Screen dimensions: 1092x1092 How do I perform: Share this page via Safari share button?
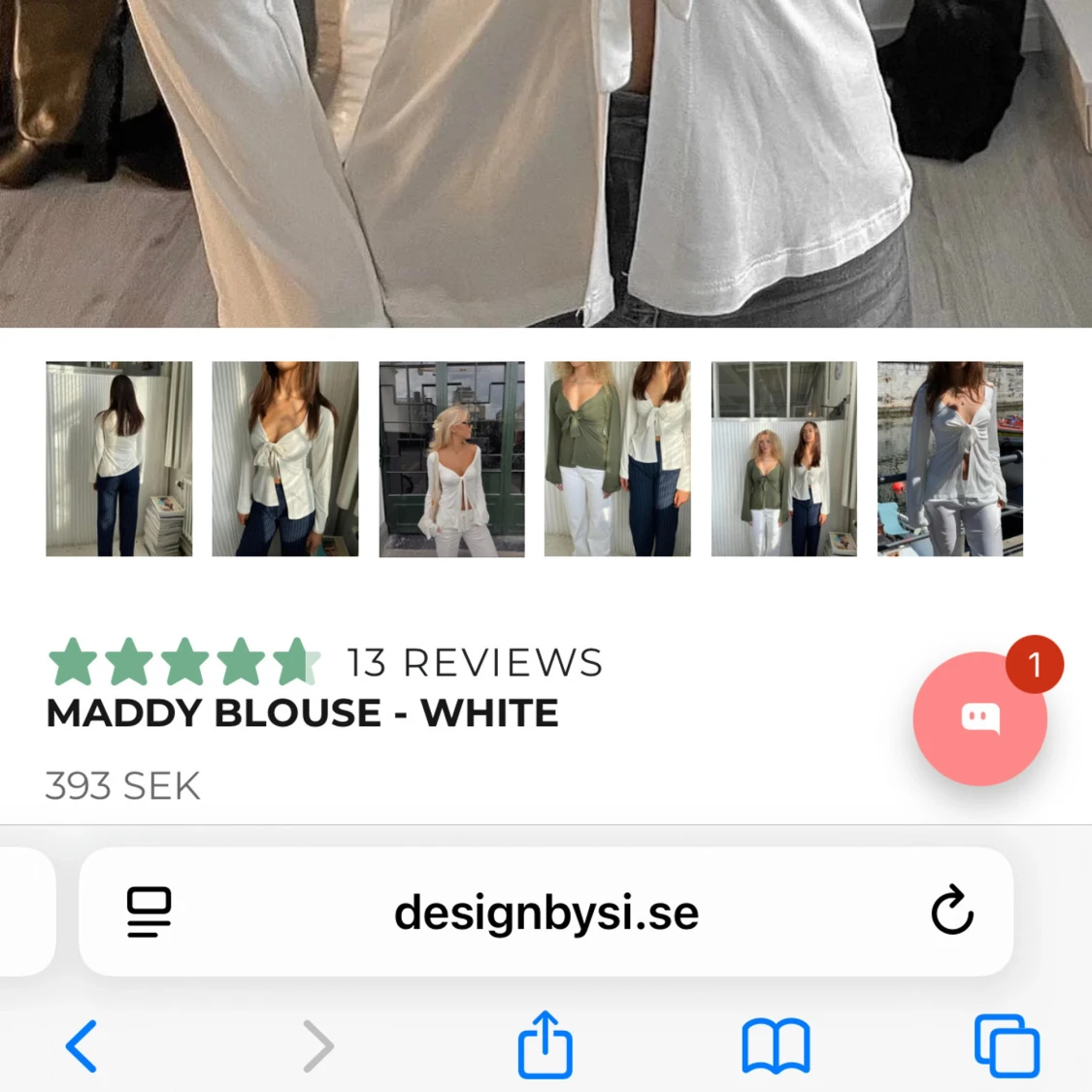[545, 1044]
